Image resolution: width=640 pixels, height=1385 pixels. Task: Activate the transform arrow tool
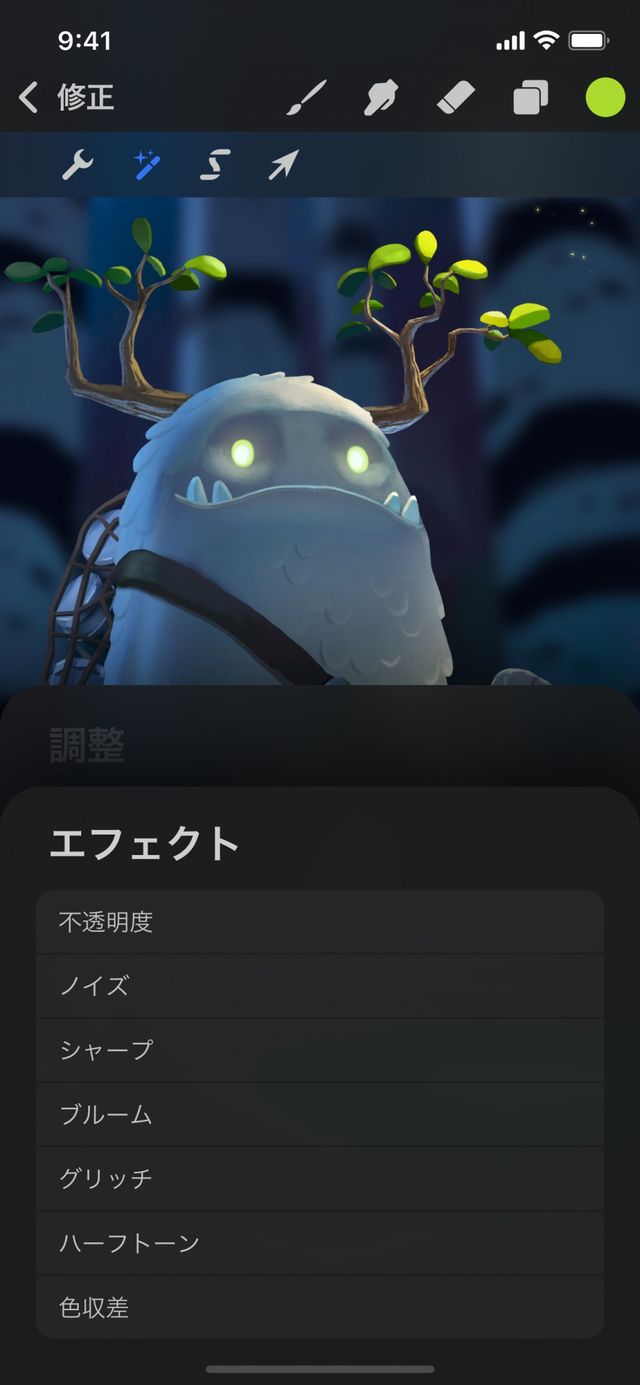pyautogui.click(x=283, y=164)
